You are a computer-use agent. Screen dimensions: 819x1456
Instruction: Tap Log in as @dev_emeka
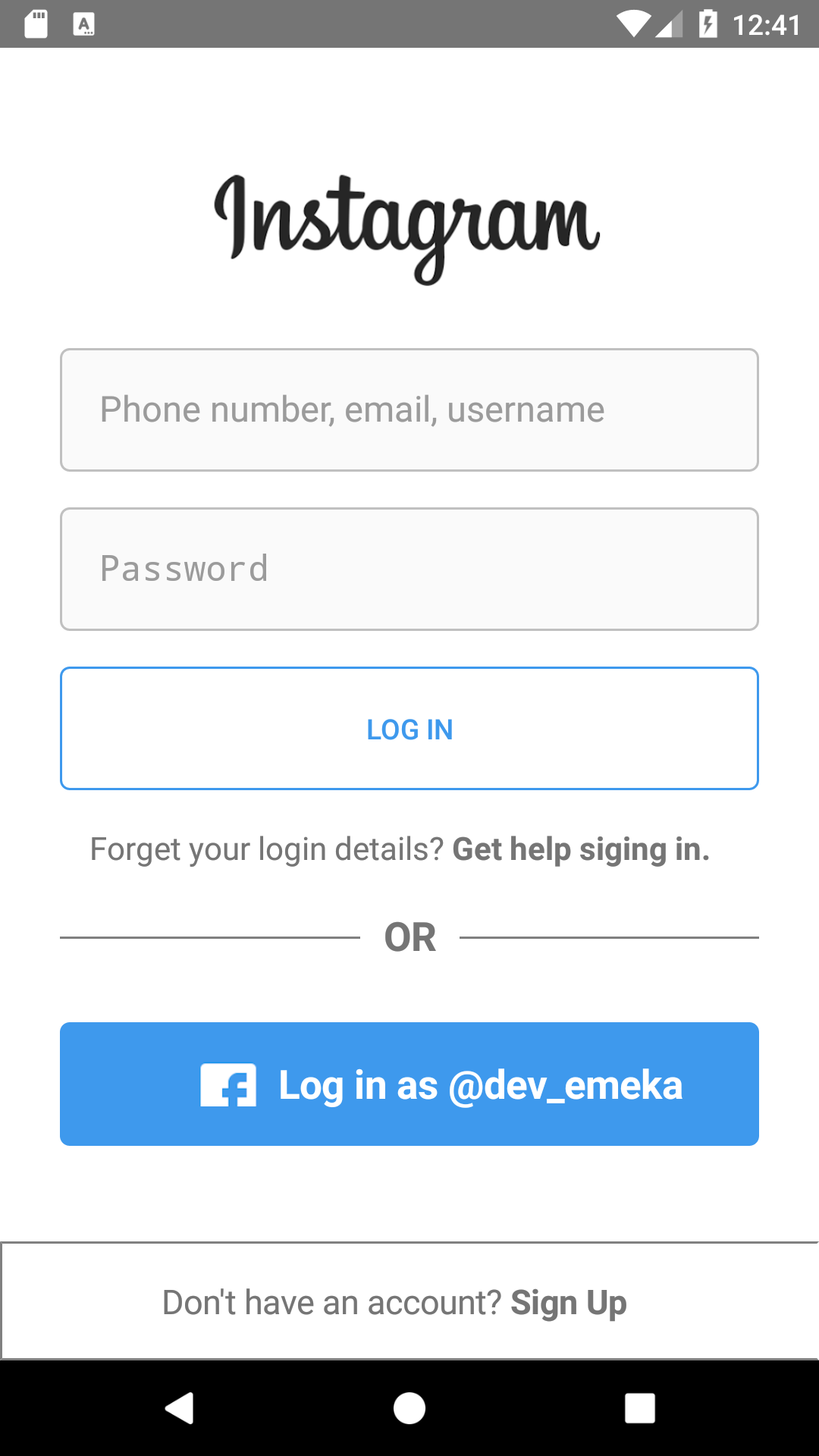click(x=409, y=1084)
